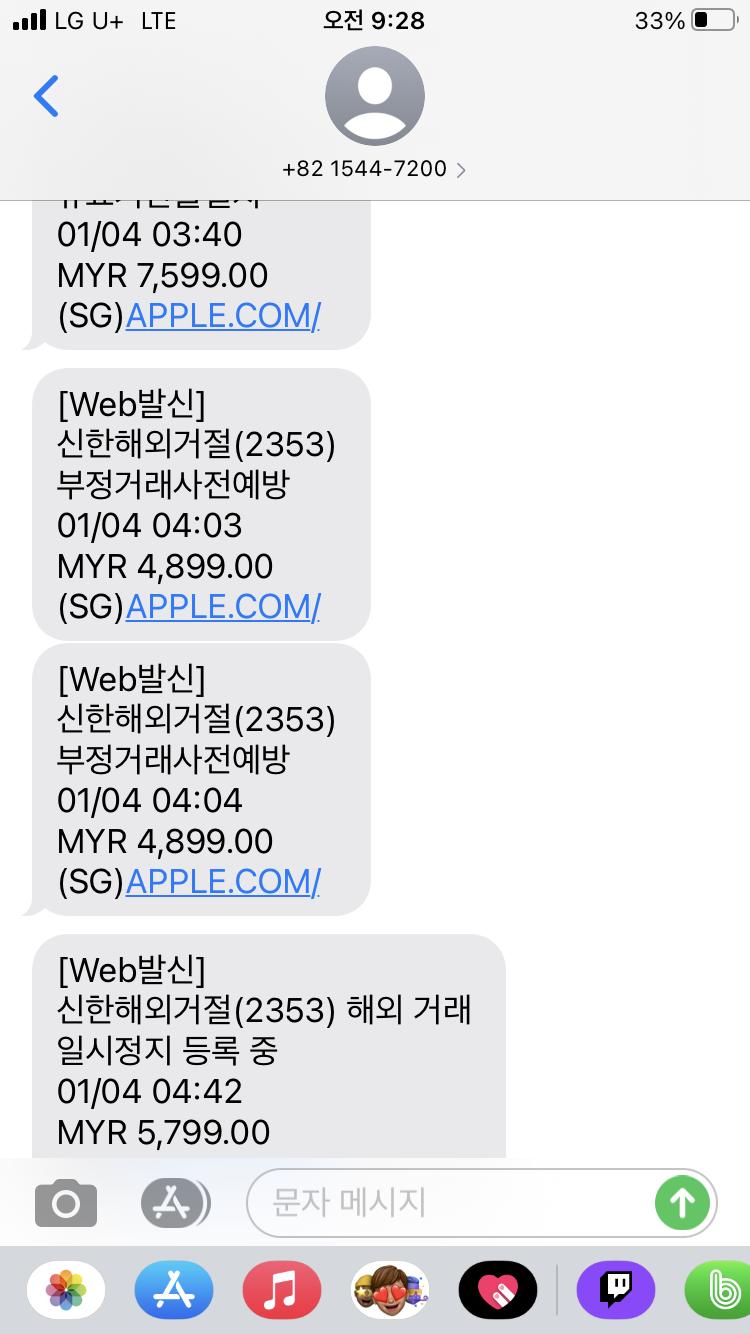
Task: Send the message with the green arrow
Action: [682, 1202]
